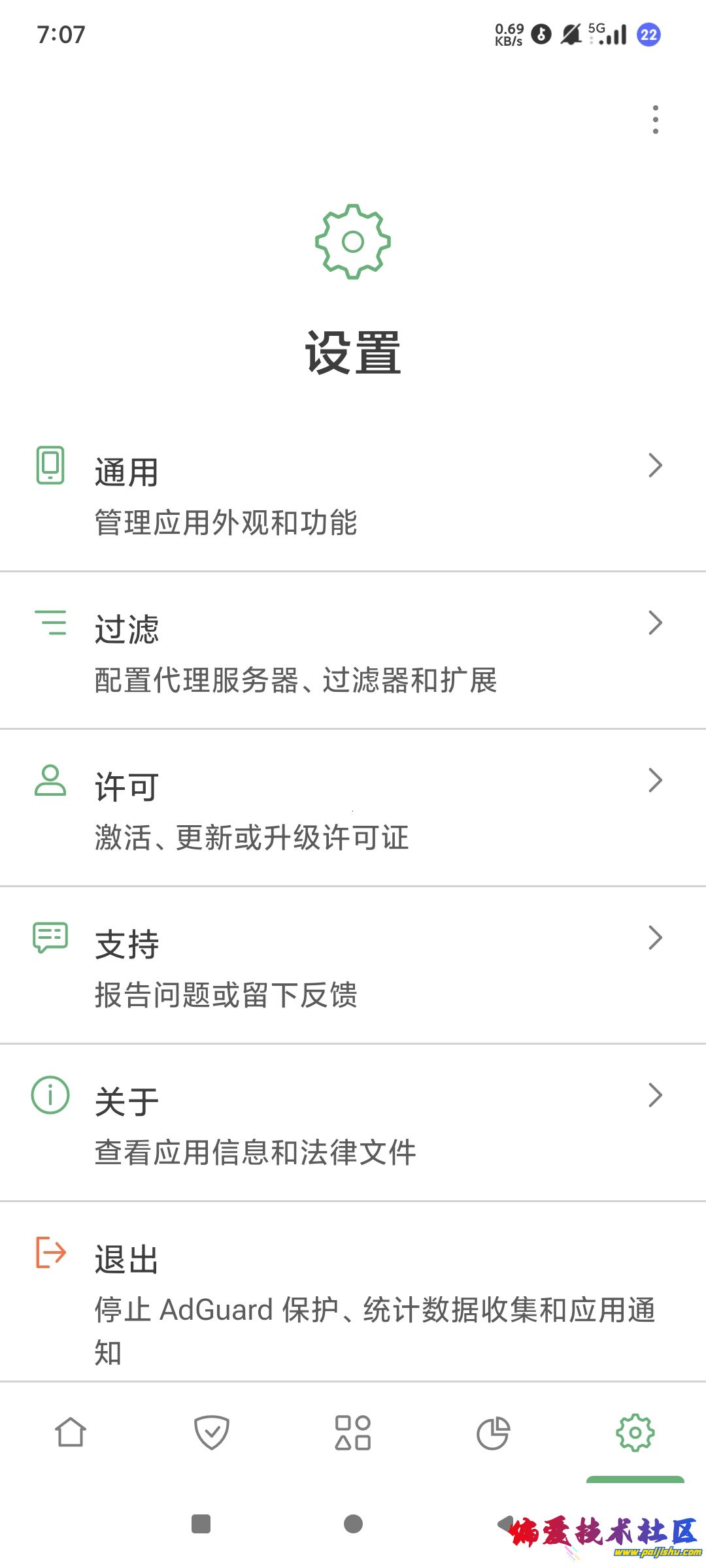The height and width of the screenshot is (1568, 706).
Task: Switch to the statistics pie chart tab
Action: coord(494,1433)
